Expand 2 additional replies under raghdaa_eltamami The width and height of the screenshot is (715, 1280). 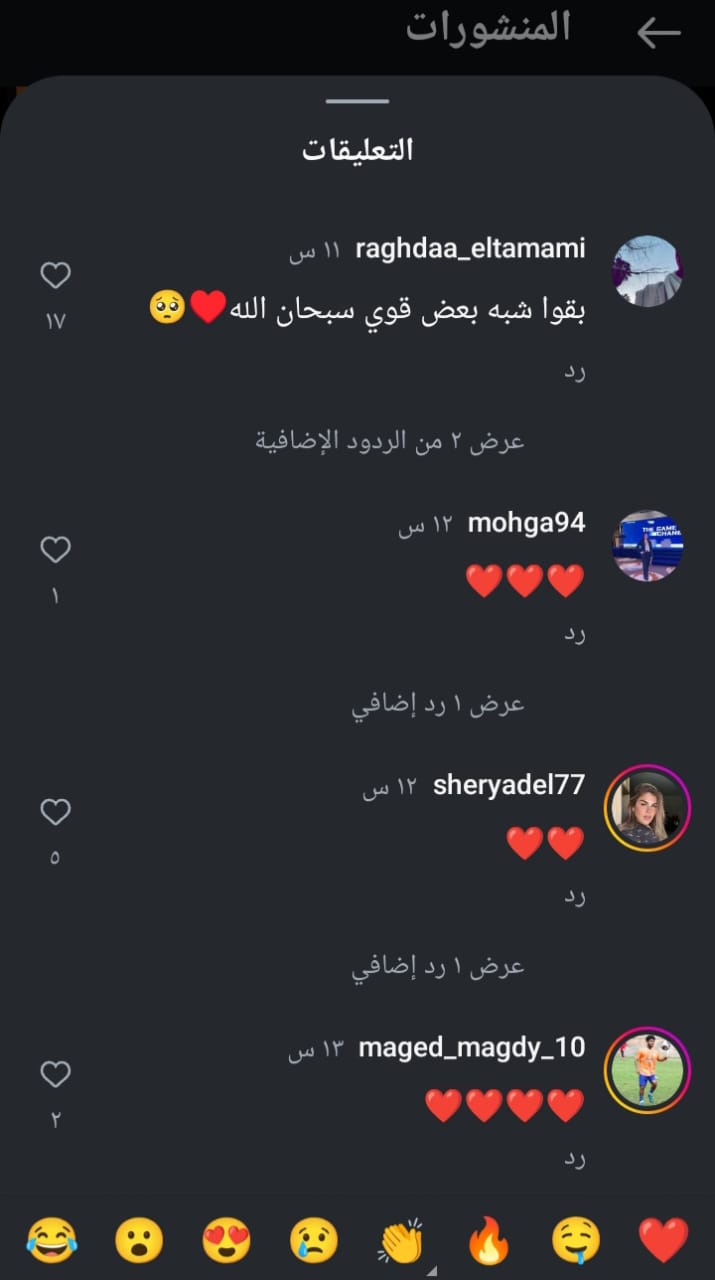389,441
